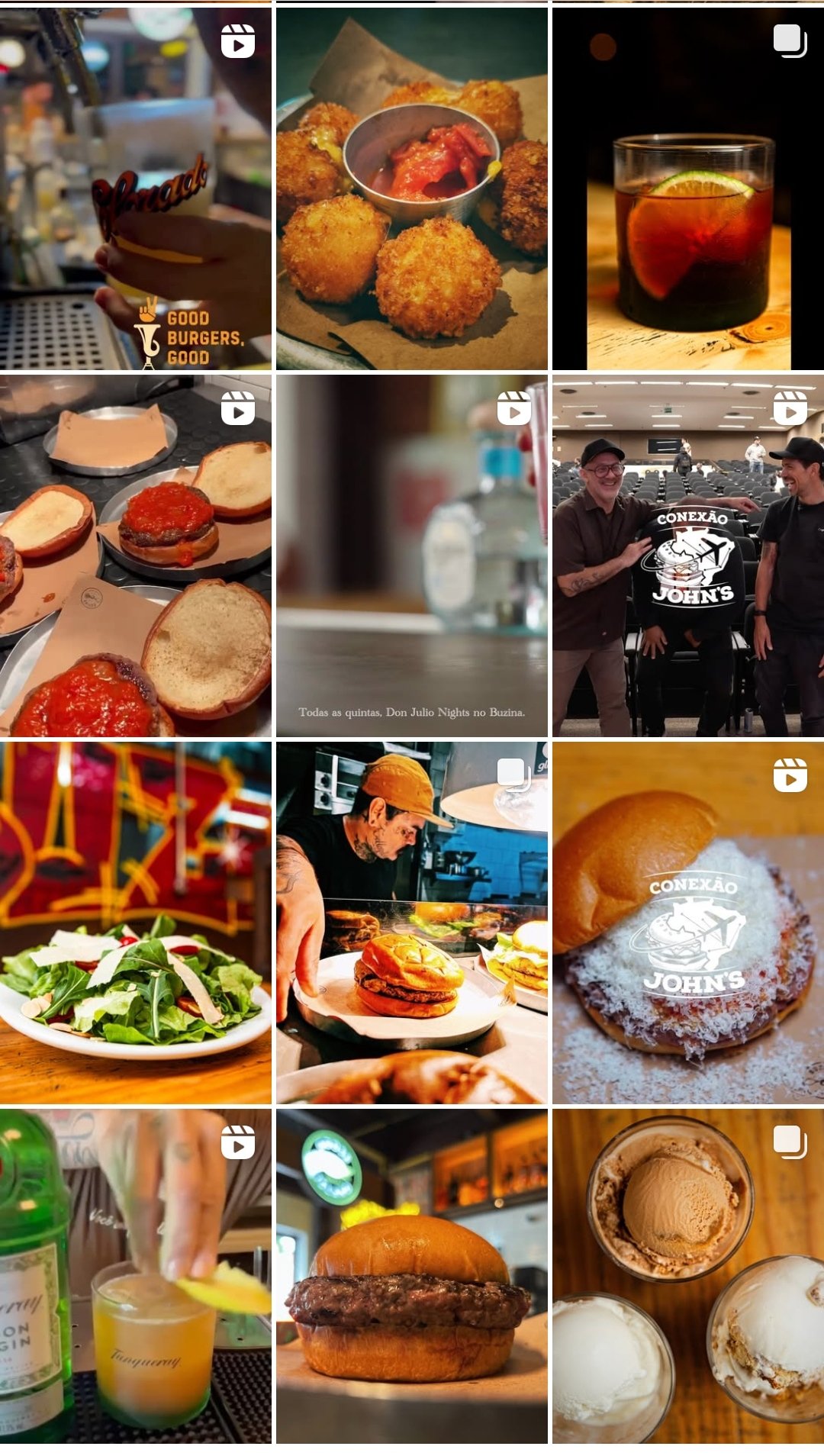Open the Tanqueray gin cocktail reel
The image size is (824, 1456).
pyautogui.click(x=136, y=1276)
